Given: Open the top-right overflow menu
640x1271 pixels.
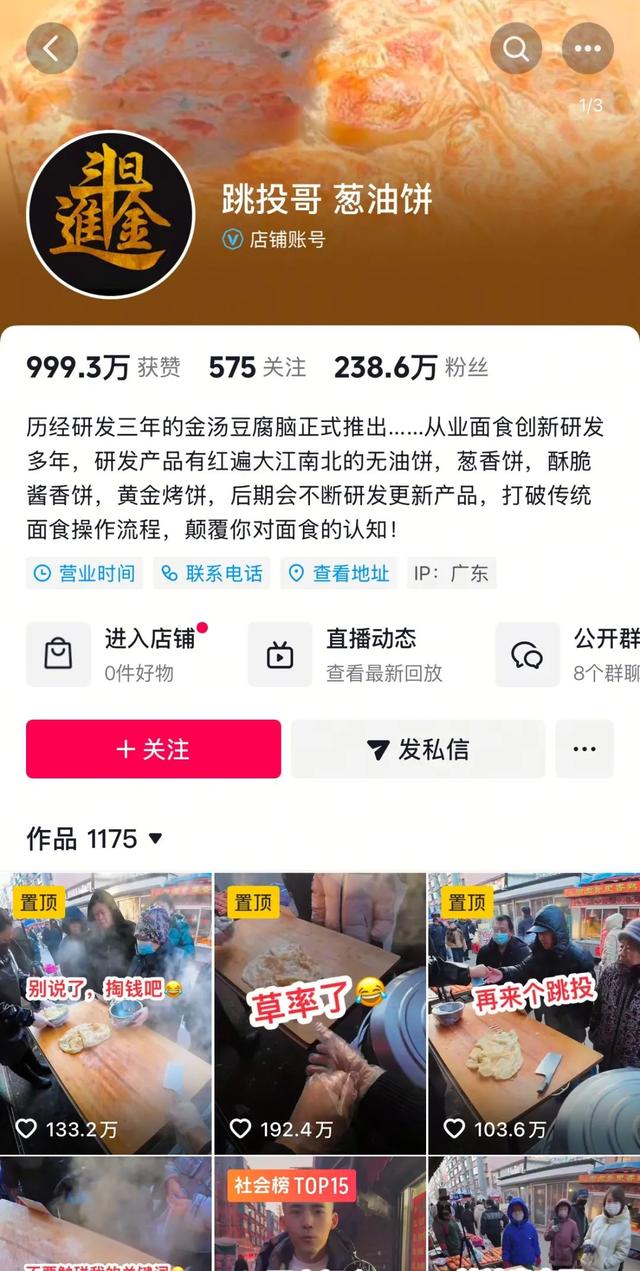Looking at the screenshot, I should point(588,48).
